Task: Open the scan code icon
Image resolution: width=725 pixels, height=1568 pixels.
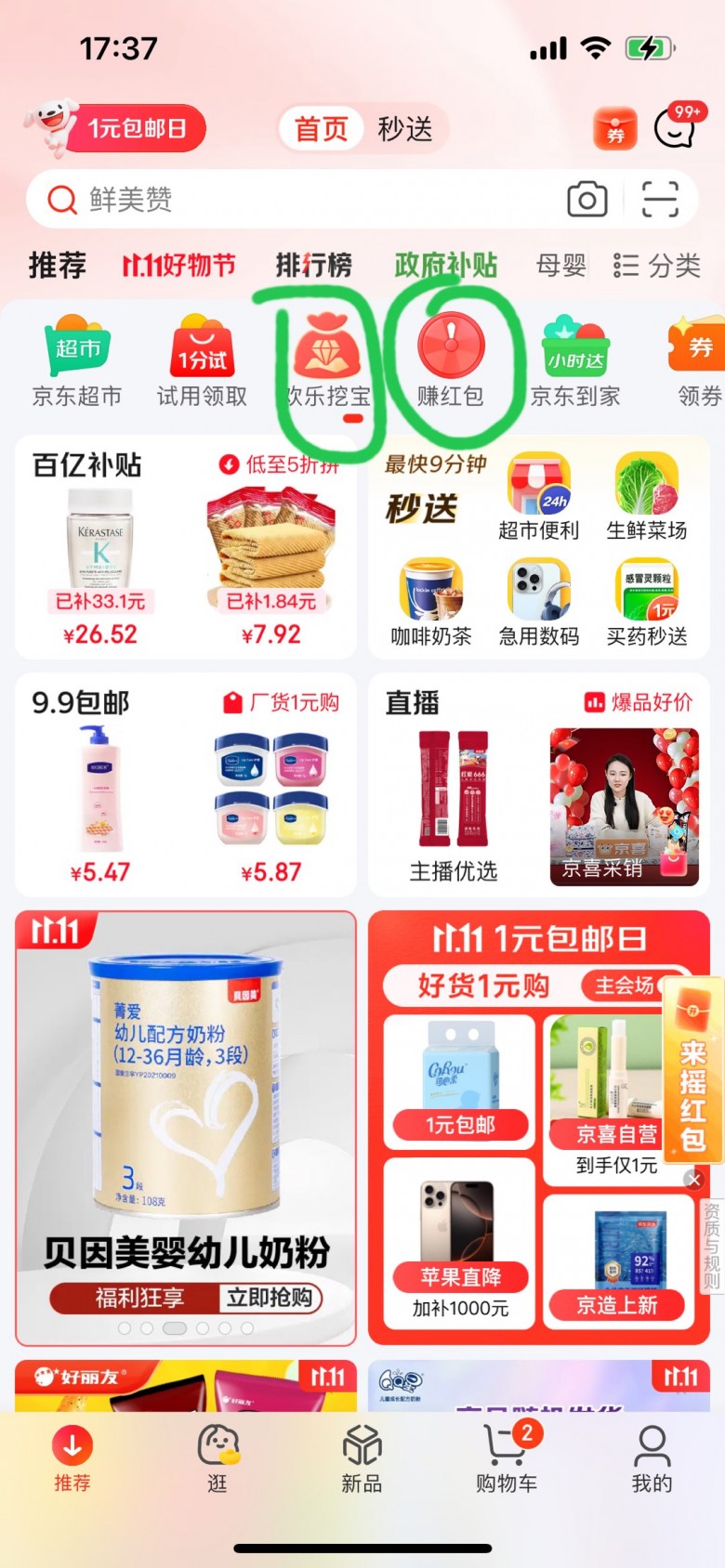Action: tap(660, 200)
